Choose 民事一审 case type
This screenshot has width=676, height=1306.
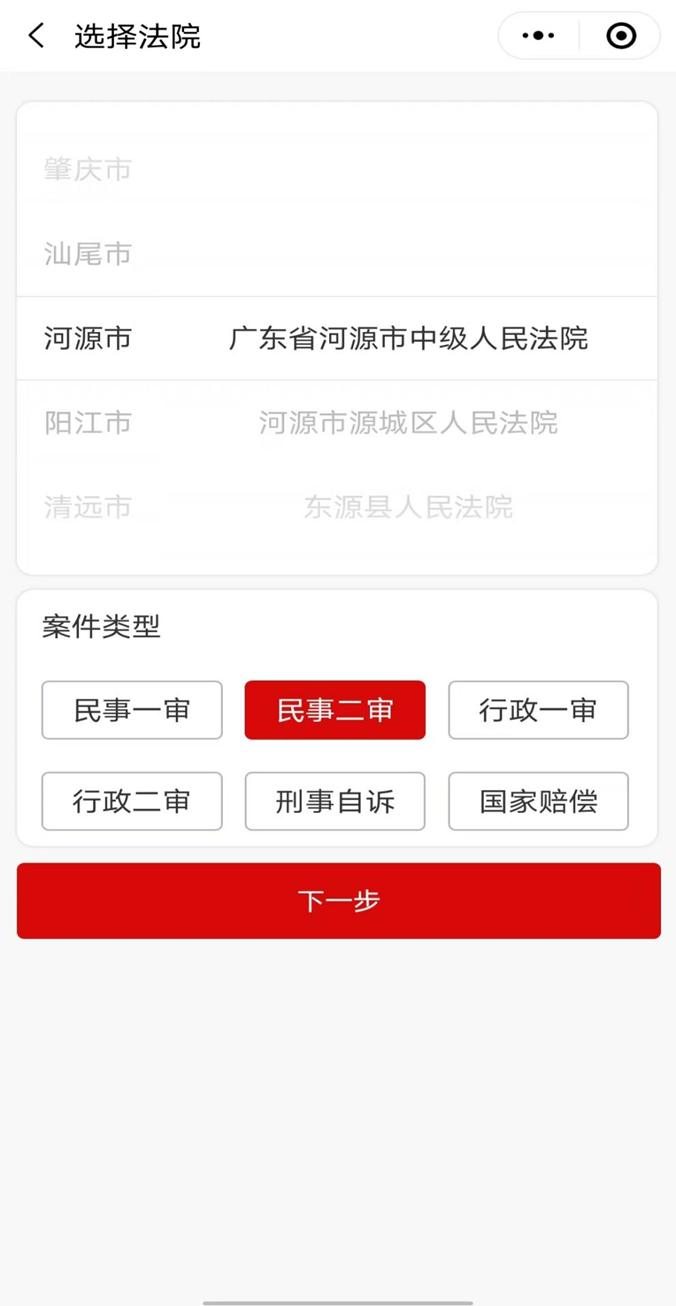pyautogui.click(x=132, y=710)
